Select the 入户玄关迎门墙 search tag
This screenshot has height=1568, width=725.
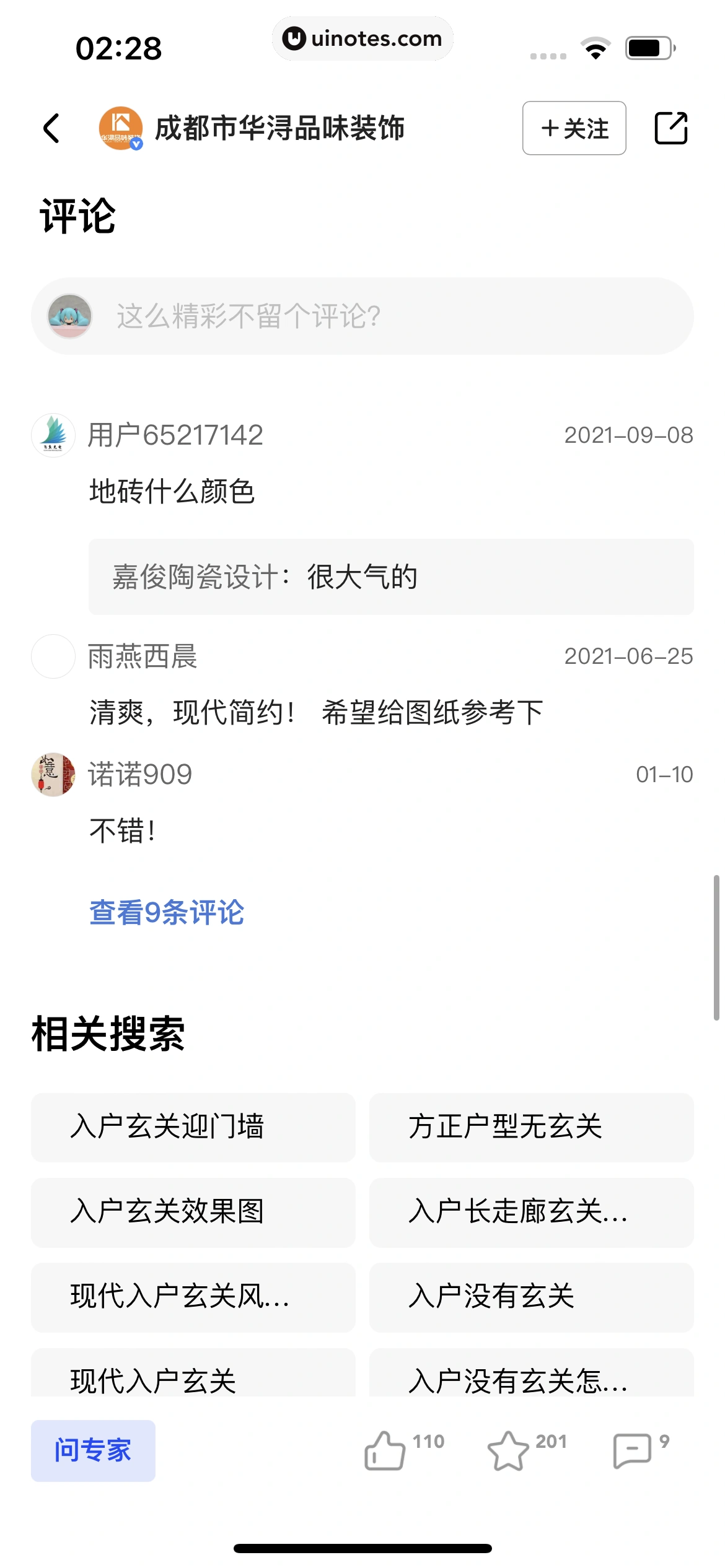point(193,1128)
